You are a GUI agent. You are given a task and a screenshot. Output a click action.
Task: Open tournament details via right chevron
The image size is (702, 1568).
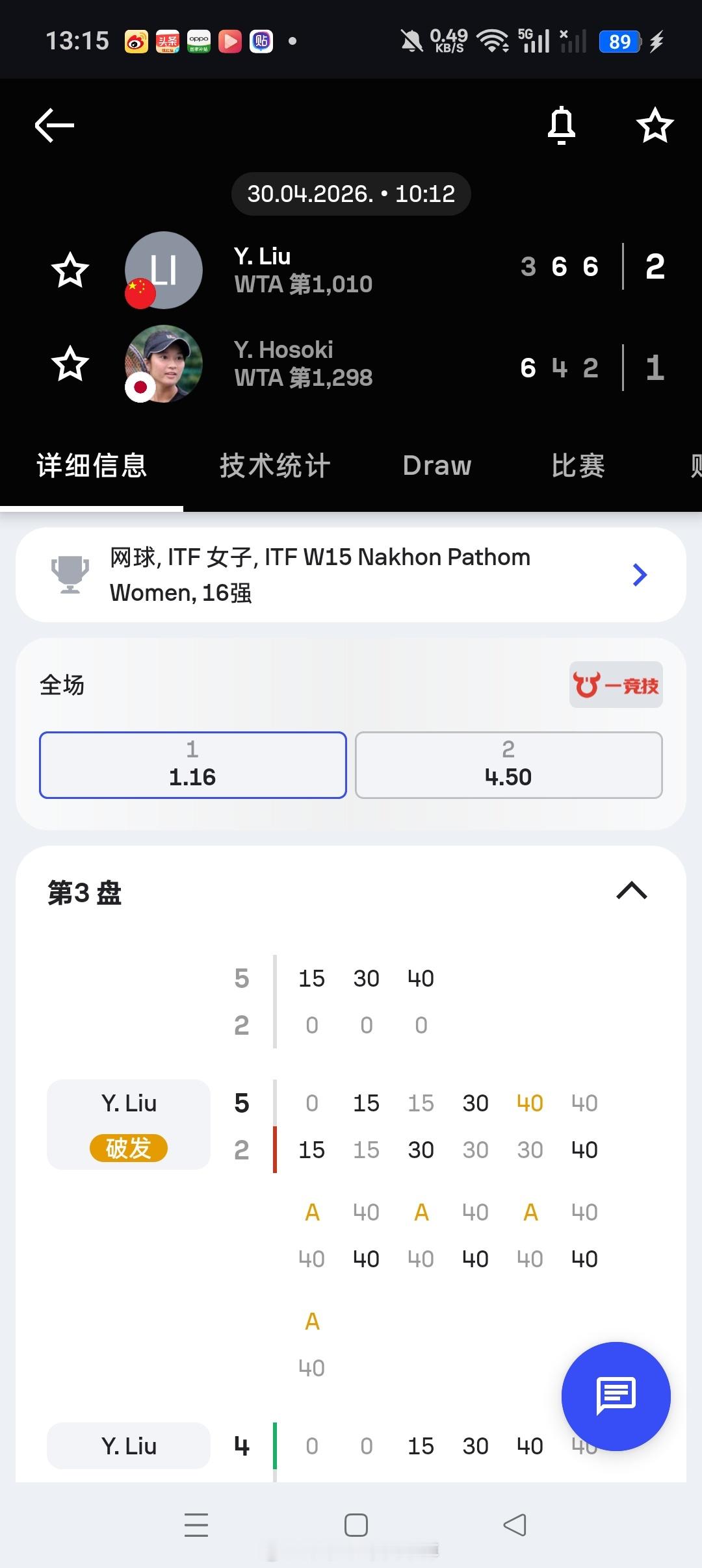[x=639, y=574]
